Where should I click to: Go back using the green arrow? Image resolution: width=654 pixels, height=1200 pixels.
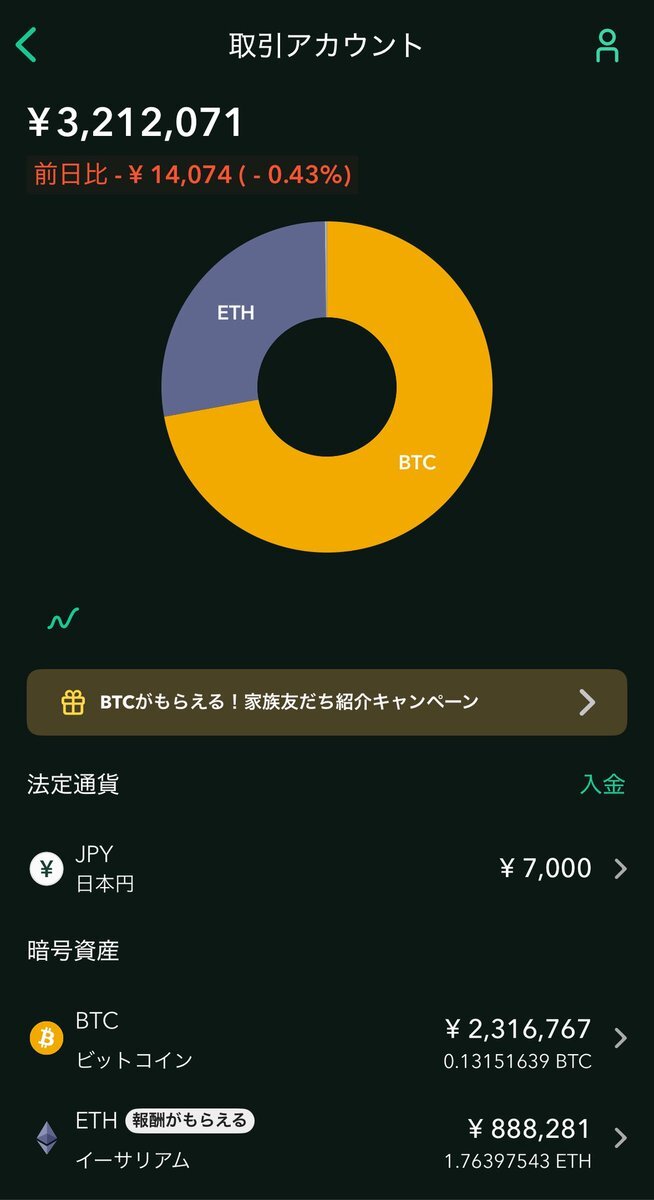coord(27,45)
